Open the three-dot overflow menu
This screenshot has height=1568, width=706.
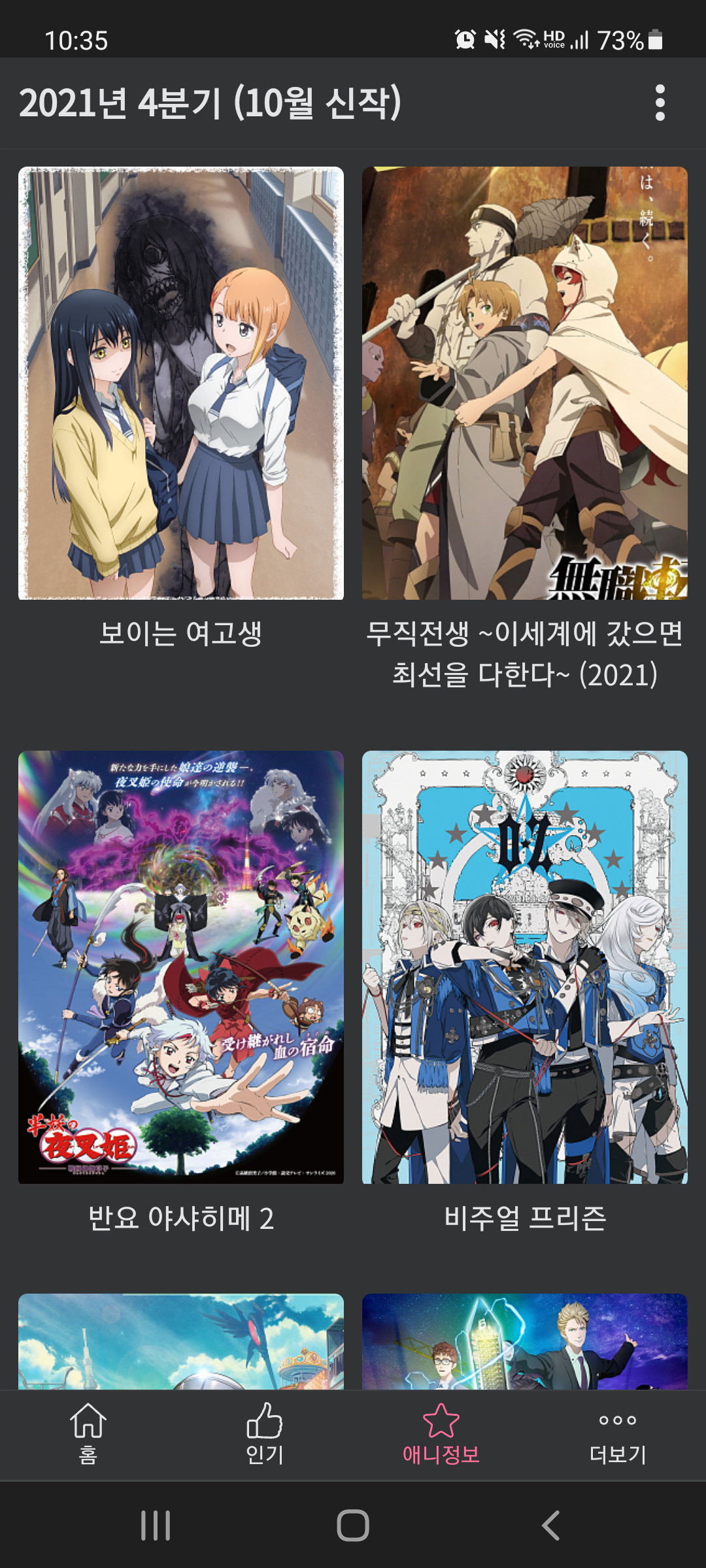pyautogui.click(x=660, y=103)
